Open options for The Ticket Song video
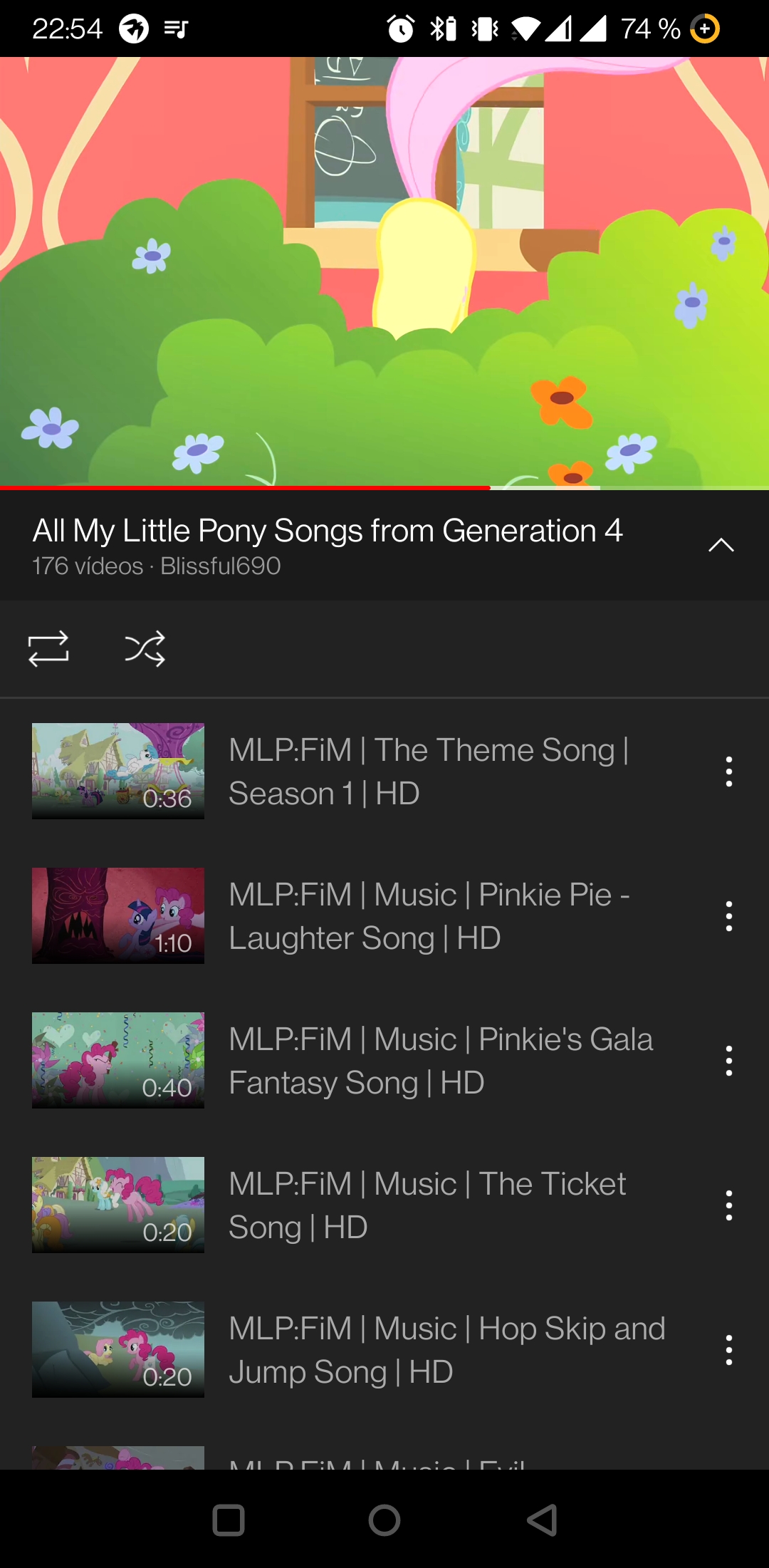 [x=728, y=1205]
